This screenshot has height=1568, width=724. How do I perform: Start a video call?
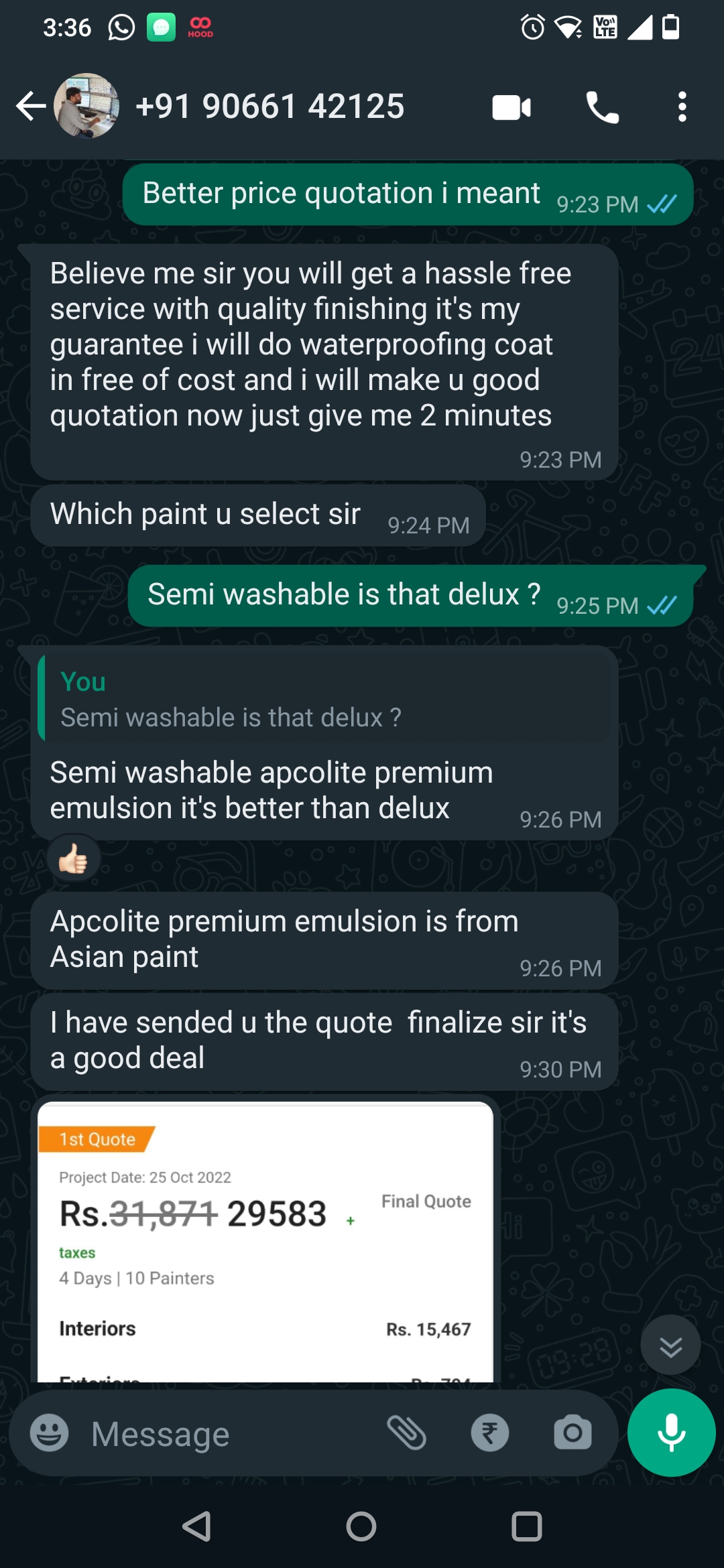[511, 107]
